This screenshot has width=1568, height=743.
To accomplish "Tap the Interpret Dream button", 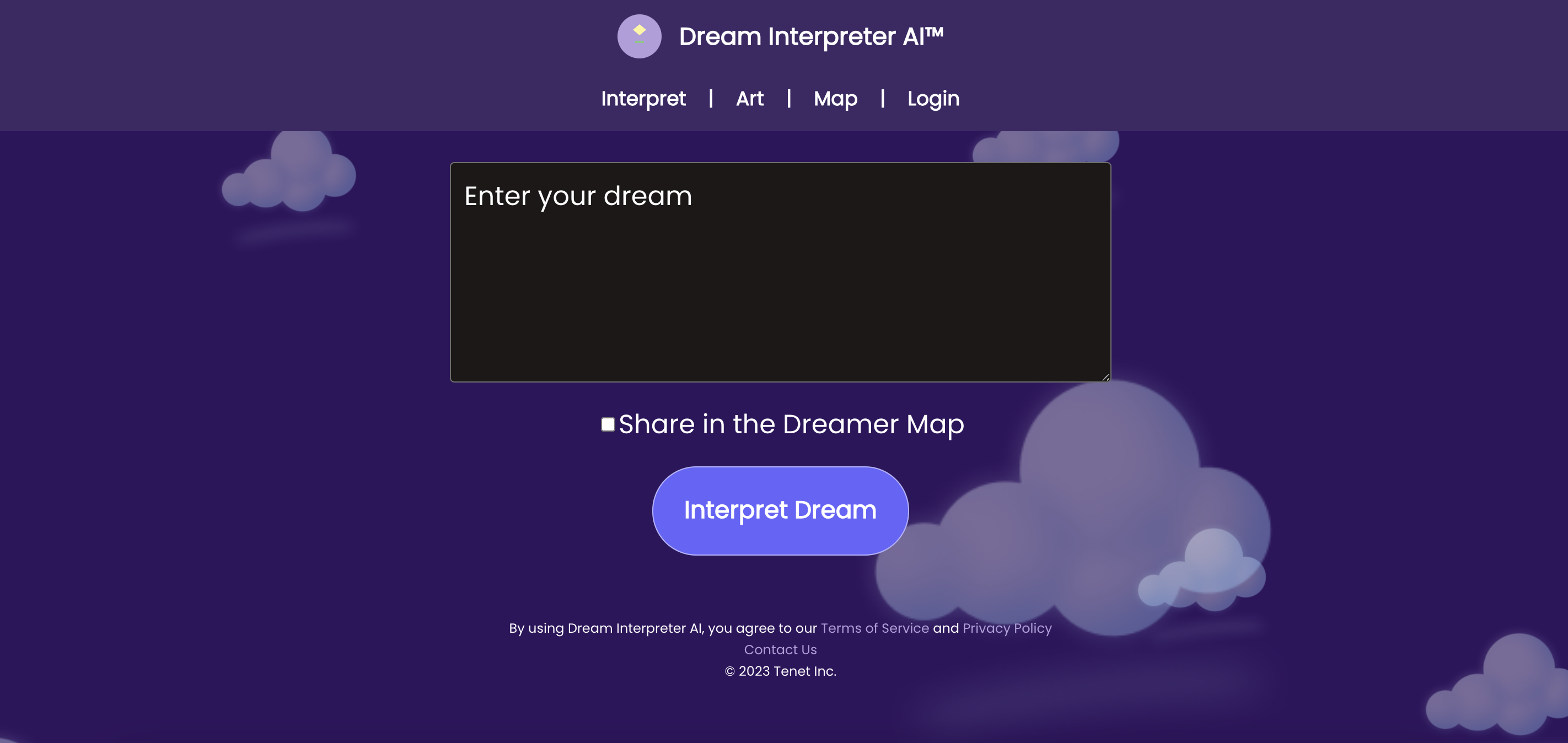I will (x=780, y=510).
